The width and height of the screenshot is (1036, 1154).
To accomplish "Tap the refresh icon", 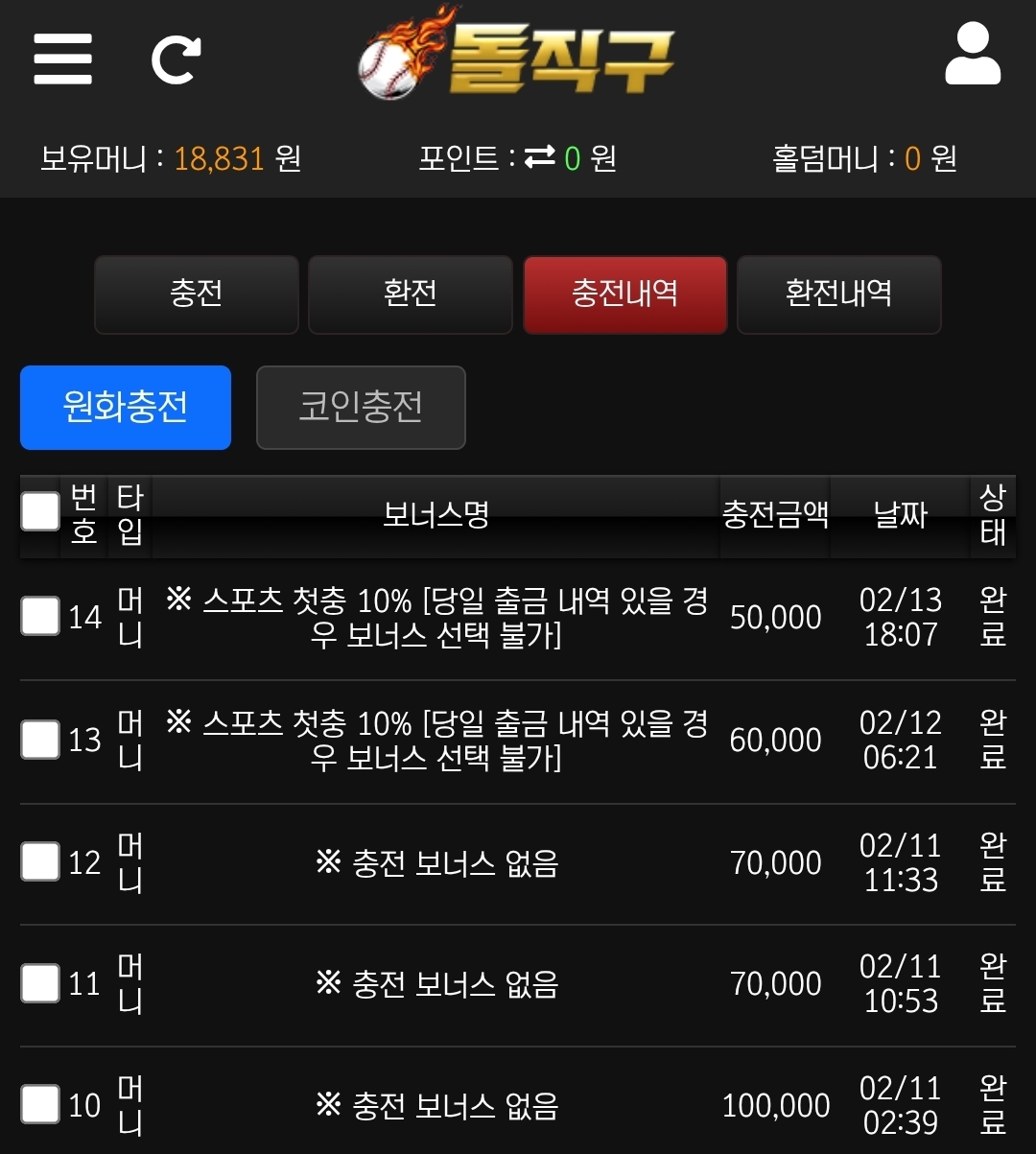I will click(177, 59).
